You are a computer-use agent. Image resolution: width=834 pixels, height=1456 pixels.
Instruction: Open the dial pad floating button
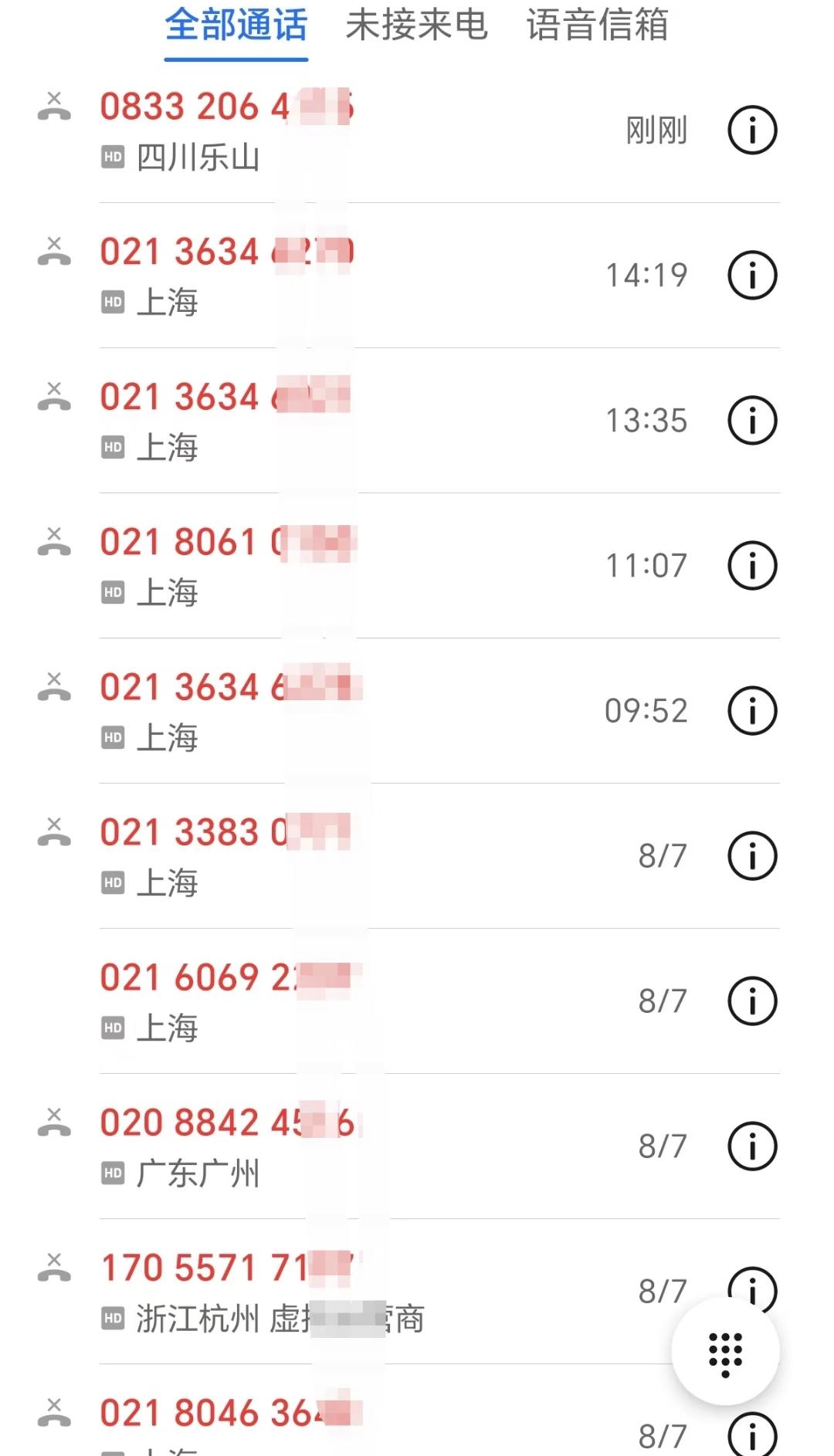(724, 1353)
